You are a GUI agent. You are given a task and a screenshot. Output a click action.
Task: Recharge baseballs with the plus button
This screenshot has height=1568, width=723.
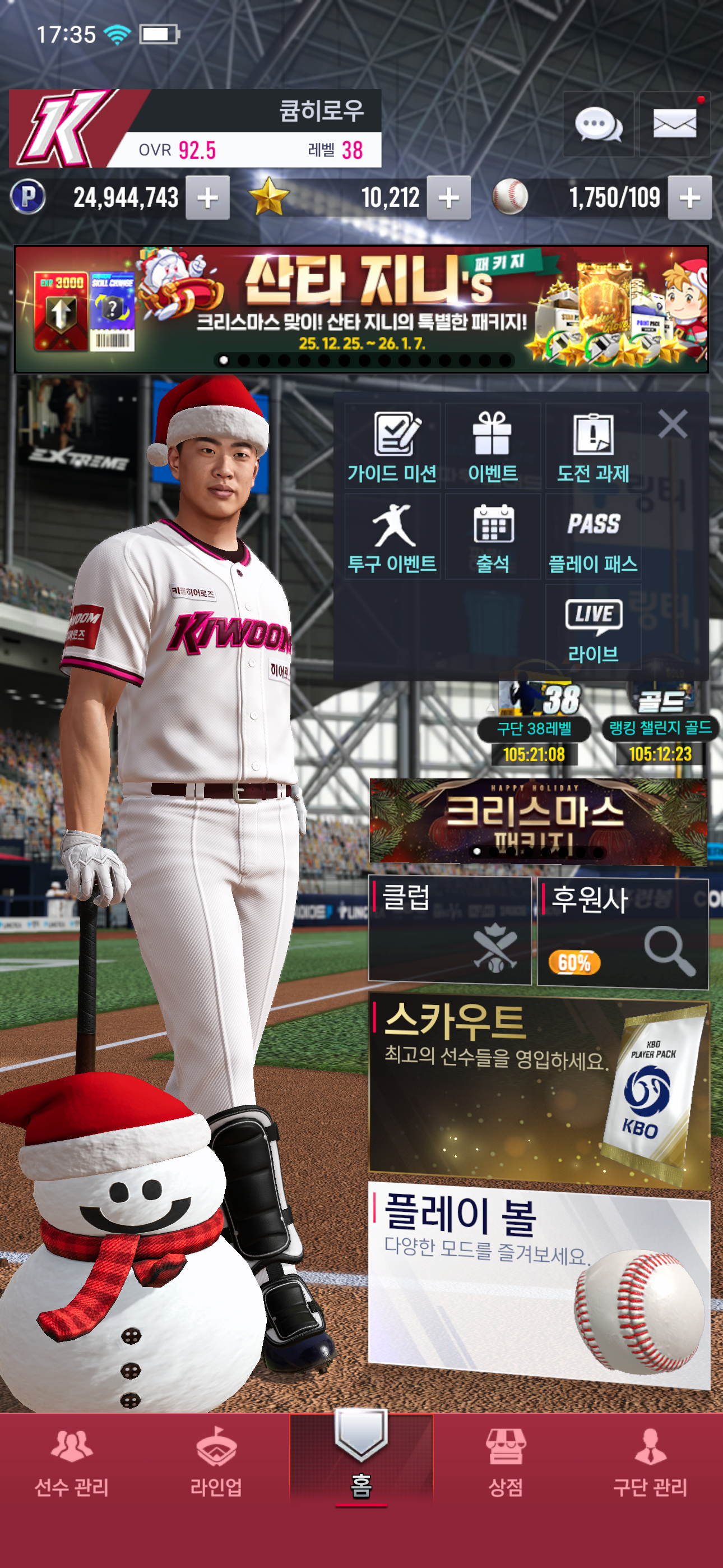coord(689,198)
